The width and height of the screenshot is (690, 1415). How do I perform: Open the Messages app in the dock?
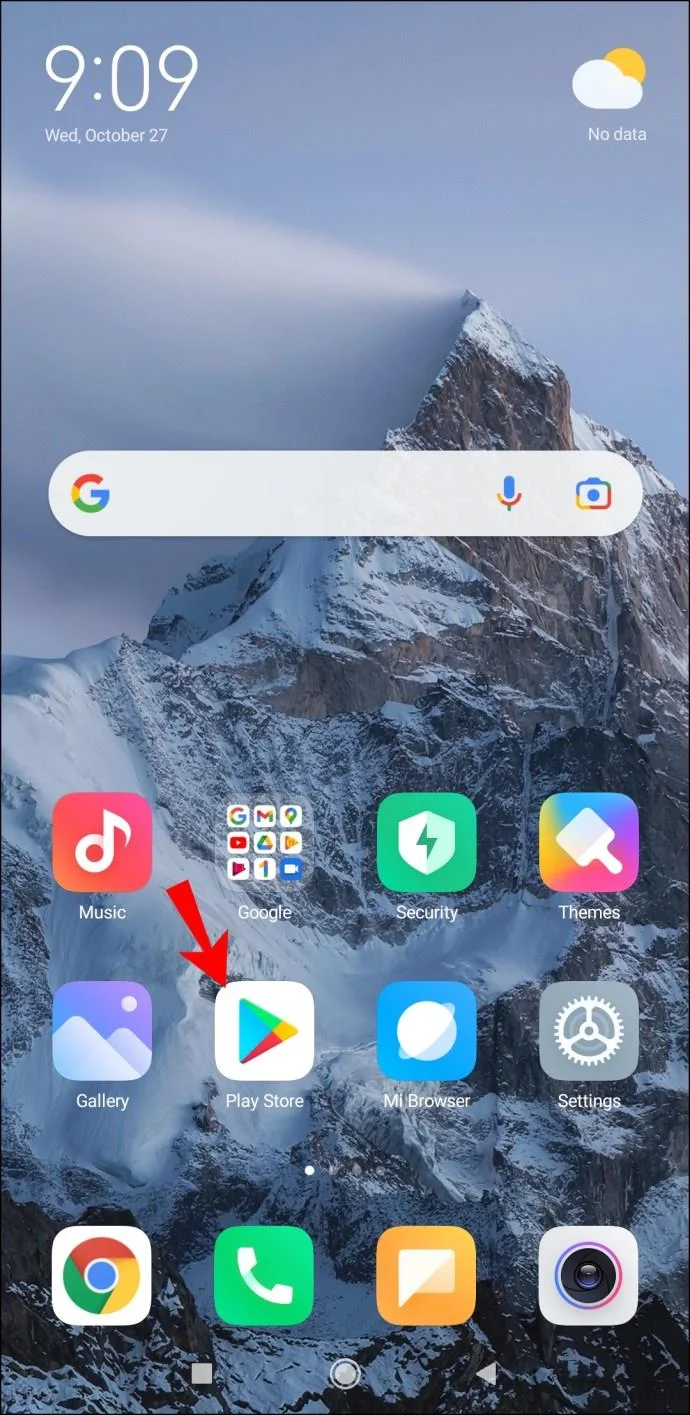426,1275
